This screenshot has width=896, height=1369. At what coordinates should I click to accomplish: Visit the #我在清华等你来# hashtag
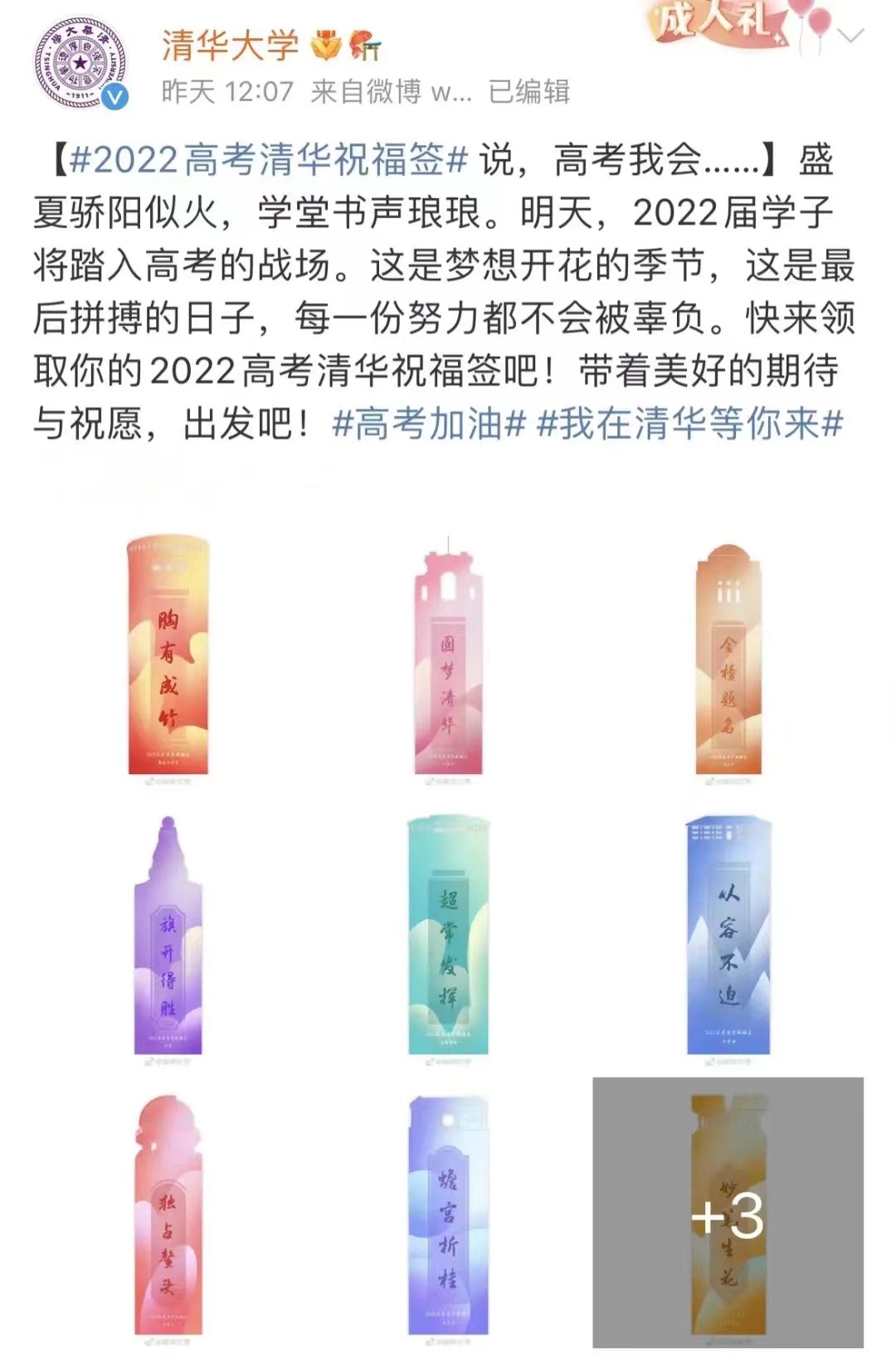coord(690,424)
